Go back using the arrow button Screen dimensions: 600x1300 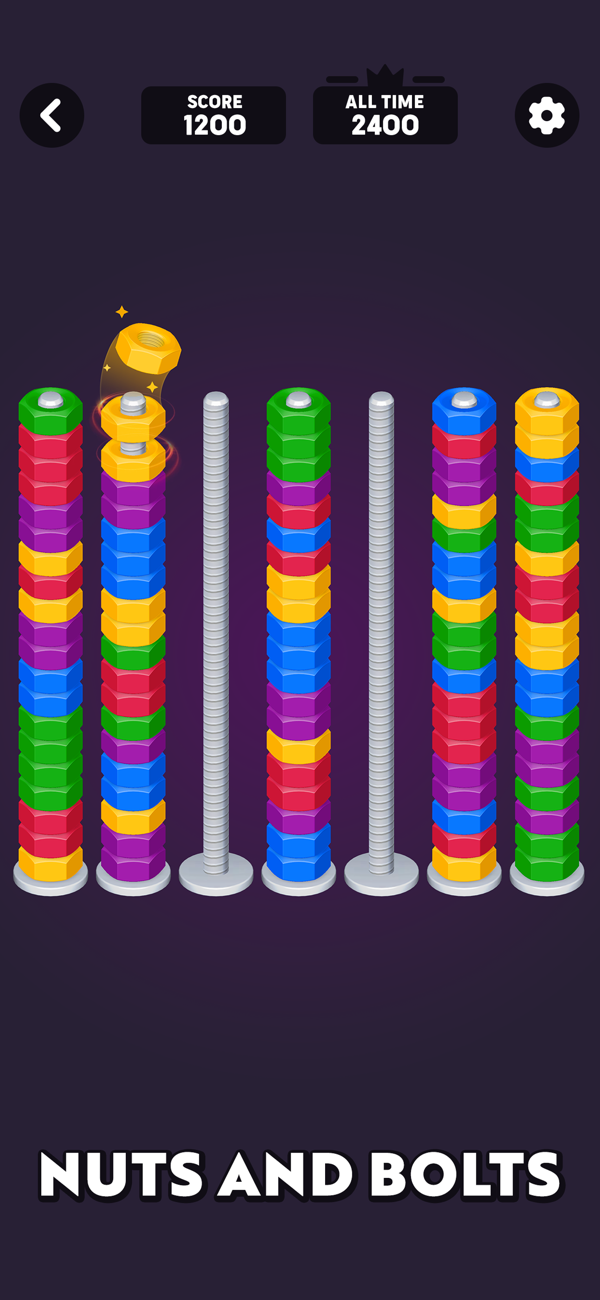(52, 116)
